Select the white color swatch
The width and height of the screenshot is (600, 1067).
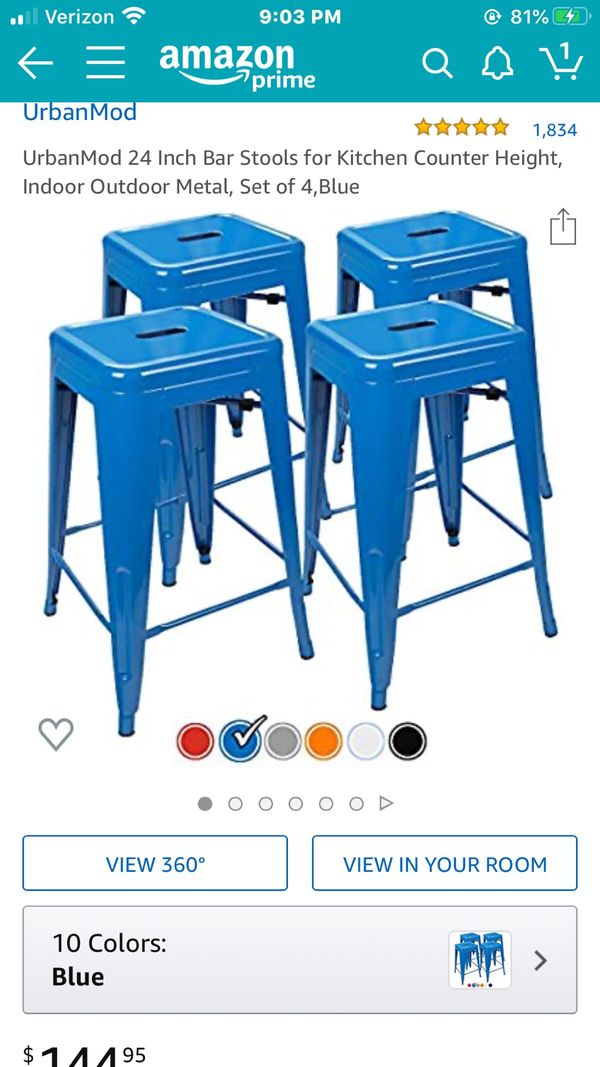point(366,741)
